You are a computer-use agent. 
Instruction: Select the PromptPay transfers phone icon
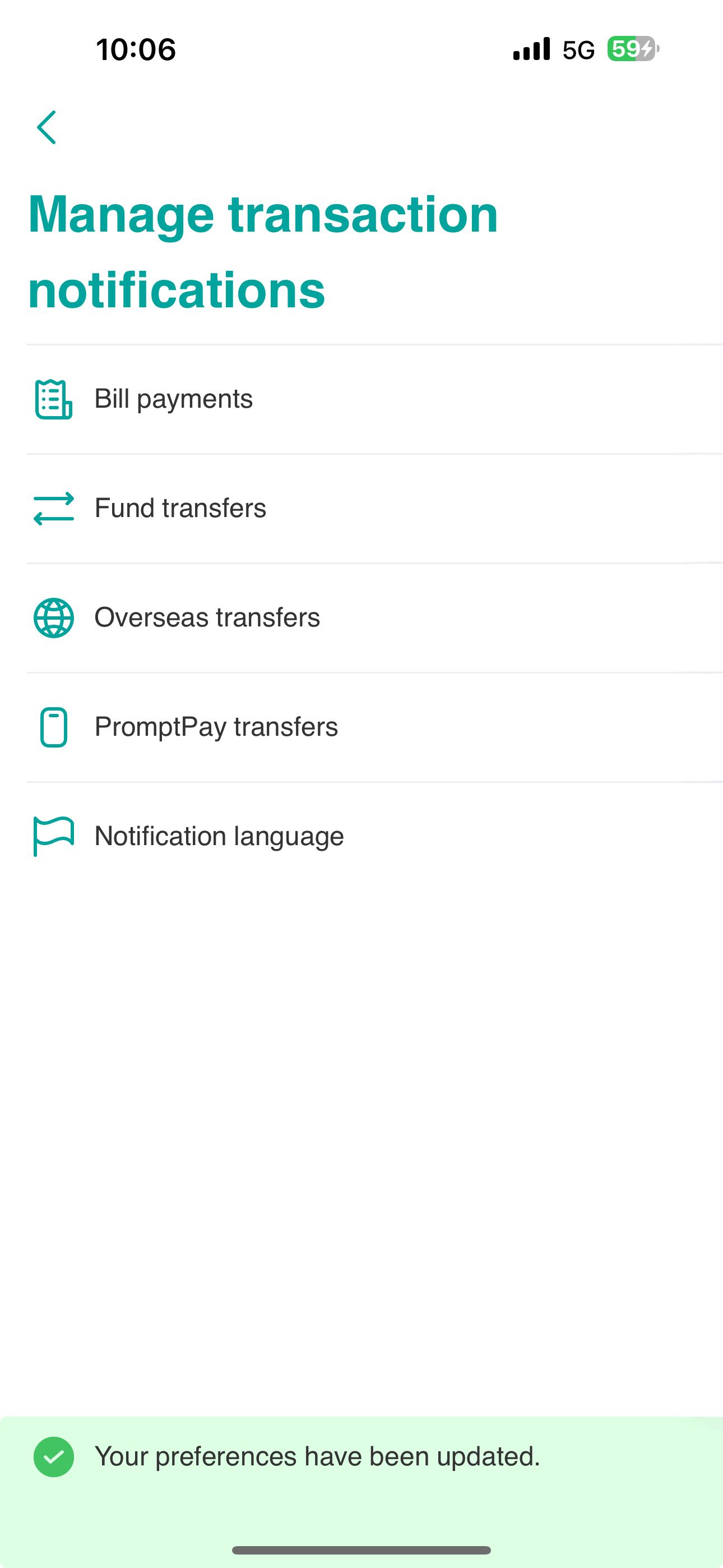[x=54, y=727]
